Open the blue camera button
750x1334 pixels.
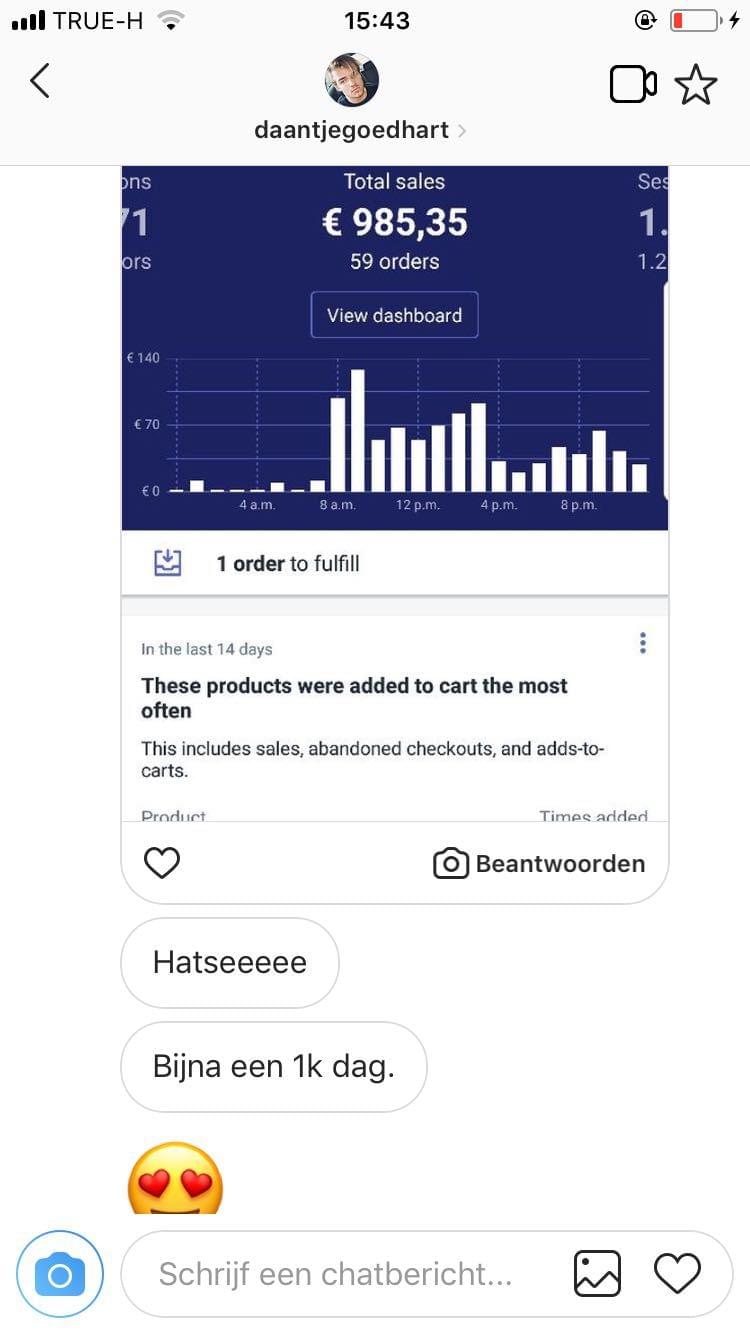pos(60,1274)
